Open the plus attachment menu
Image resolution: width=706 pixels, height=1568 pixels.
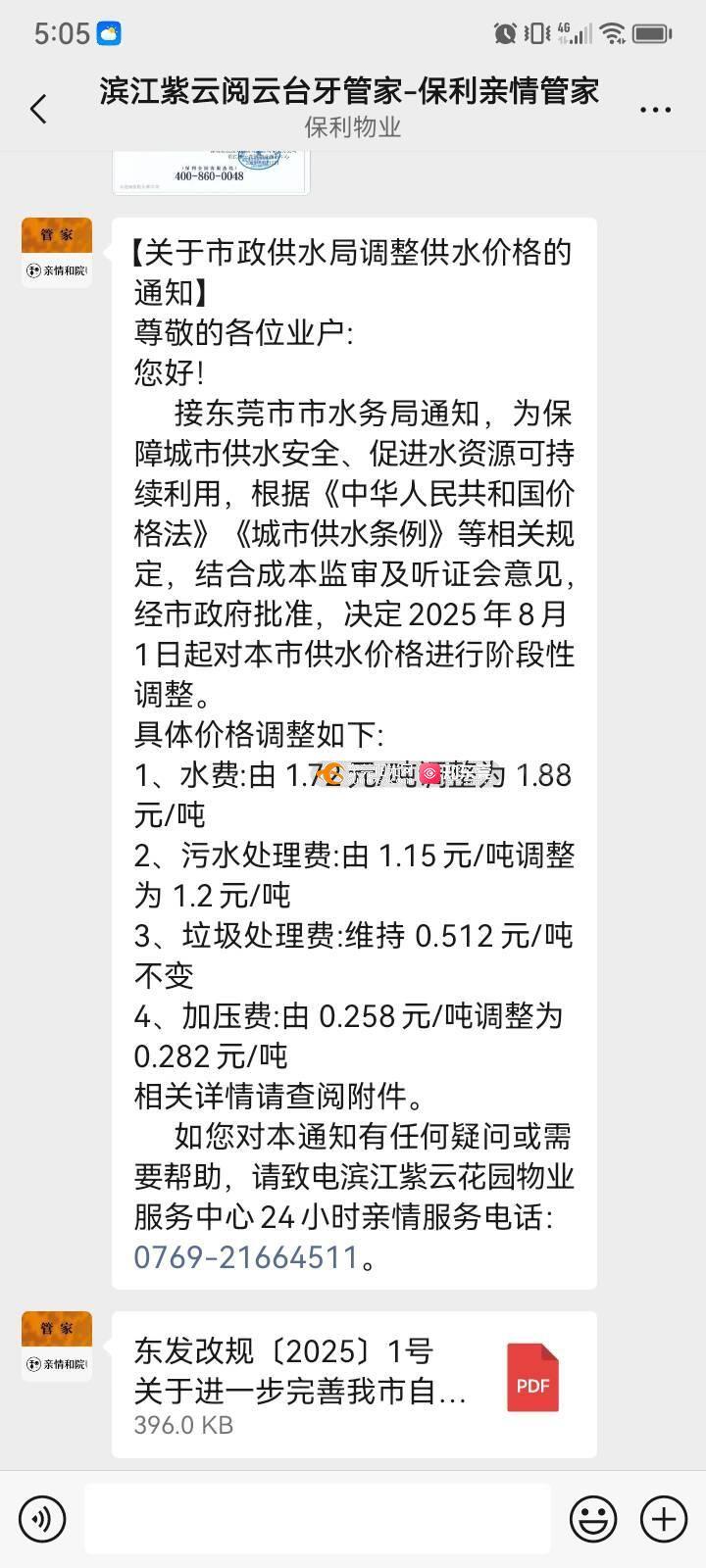coord(664,1519)
